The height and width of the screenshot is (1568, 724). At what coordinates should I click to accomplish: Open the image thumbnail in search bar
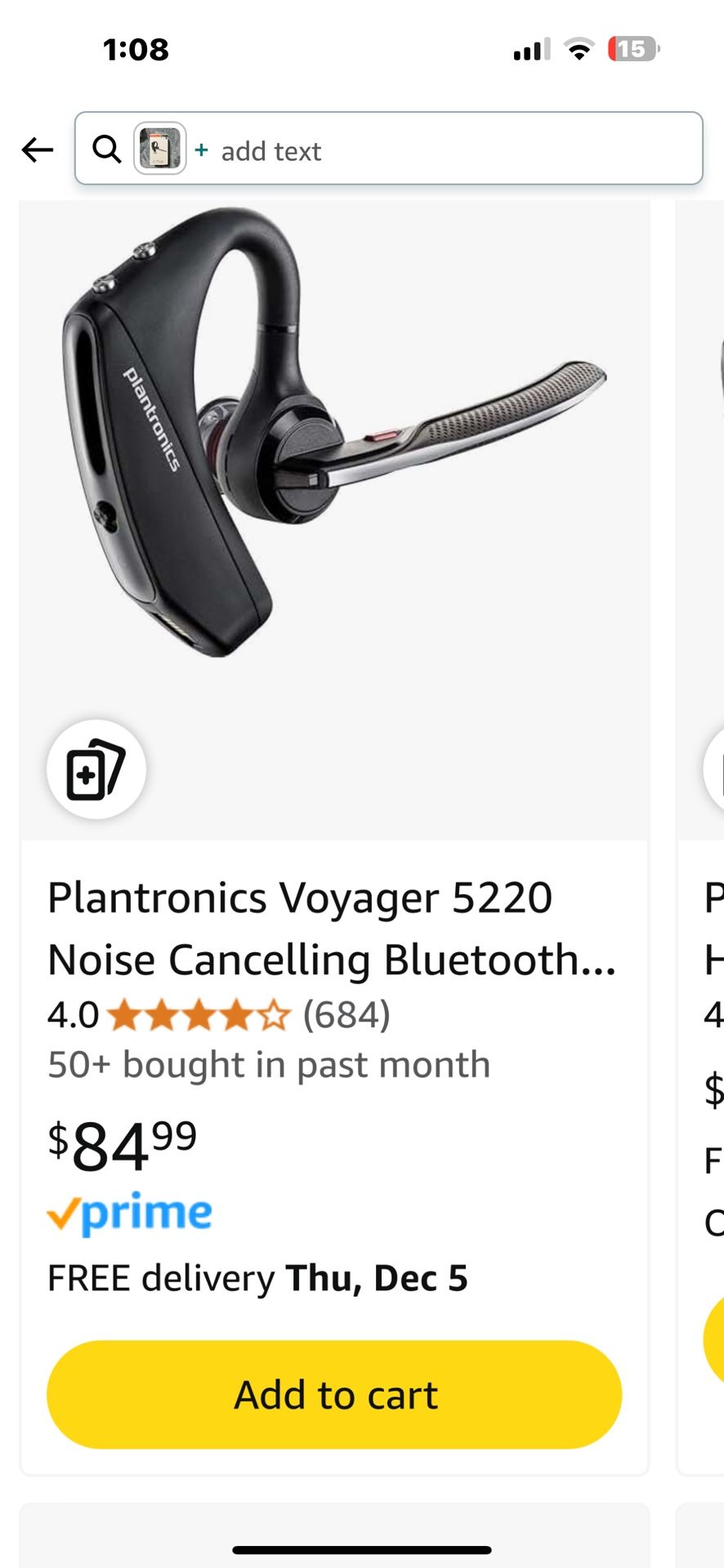[160, 149]
